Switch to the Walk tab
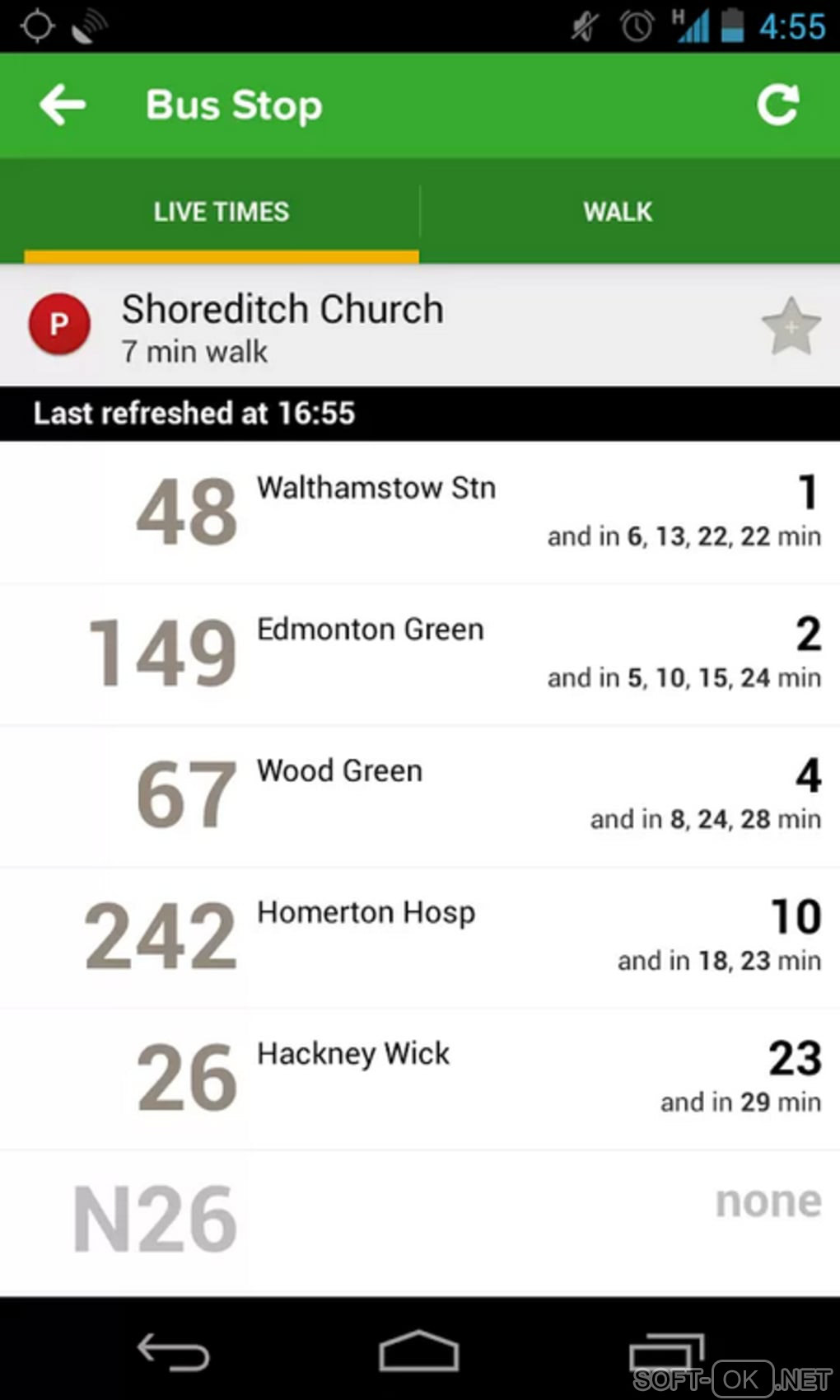Image resolution: width=840 pixels, height=1400 pixels. click(x=618, y=212)
